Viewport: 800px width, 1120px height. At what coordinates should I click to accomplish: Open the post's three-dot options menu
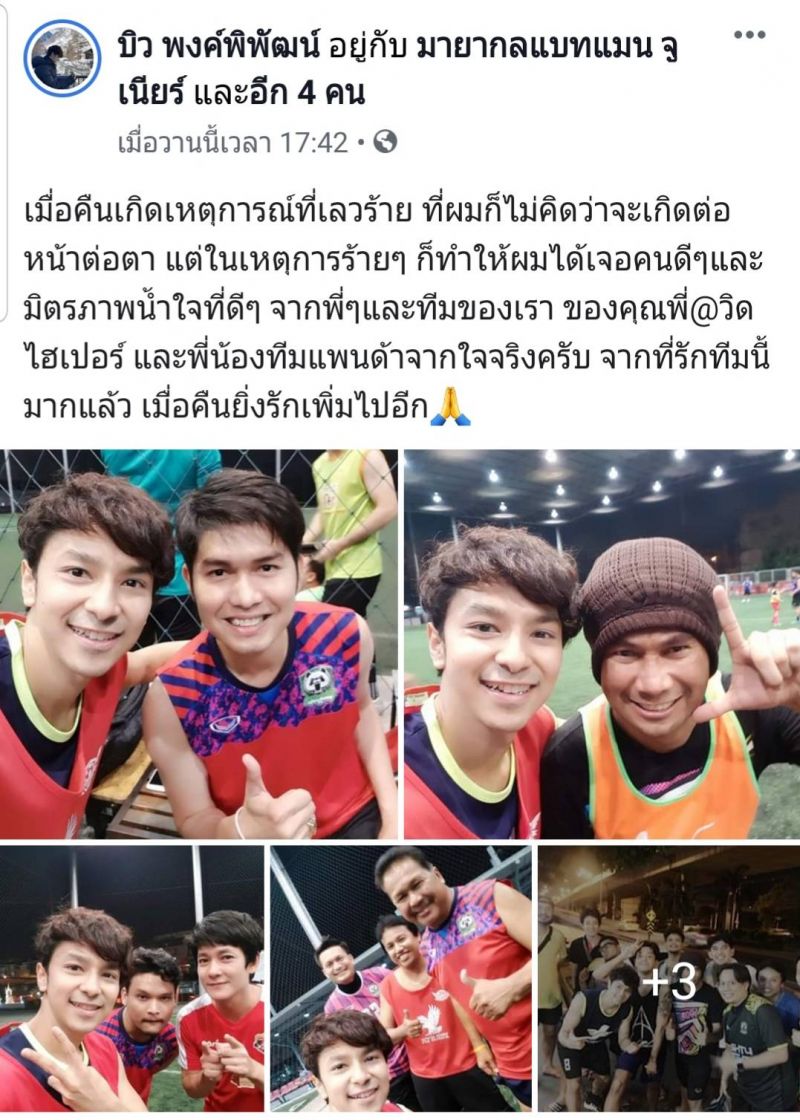[749, 35]
